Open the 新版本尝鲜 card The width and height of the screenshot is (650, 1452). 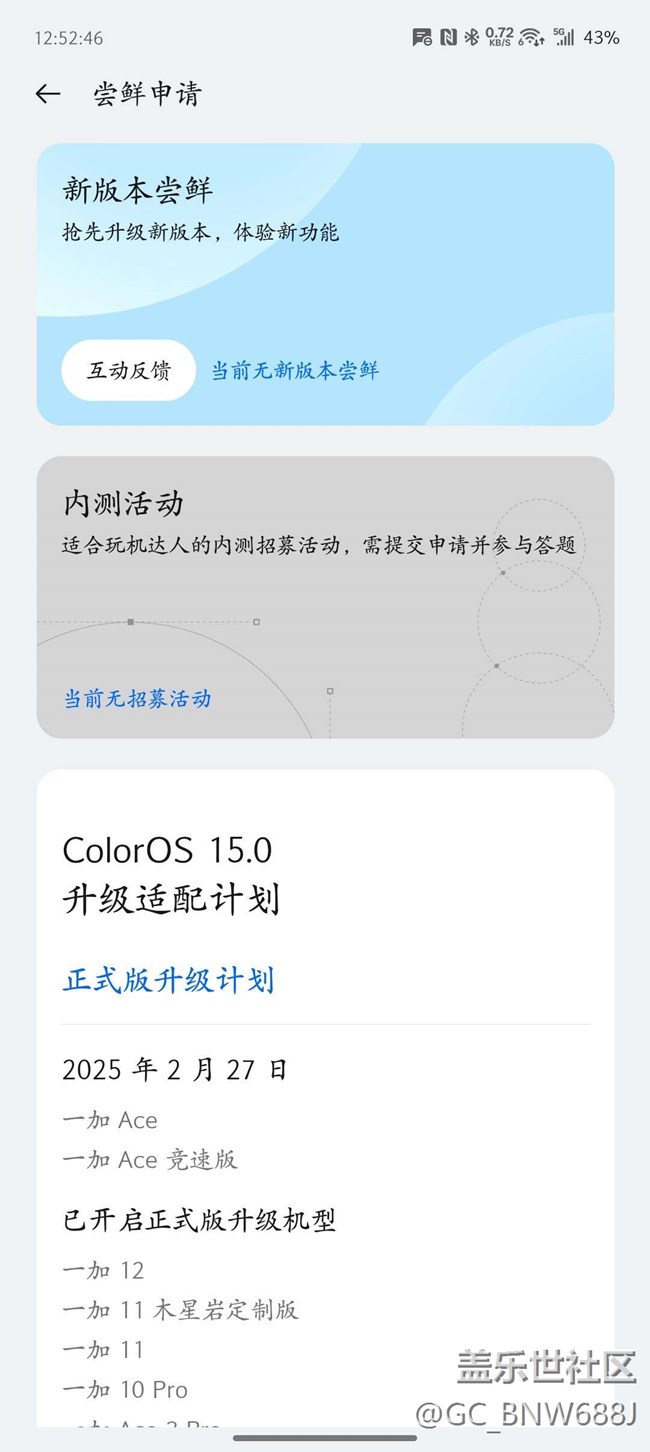325,284
